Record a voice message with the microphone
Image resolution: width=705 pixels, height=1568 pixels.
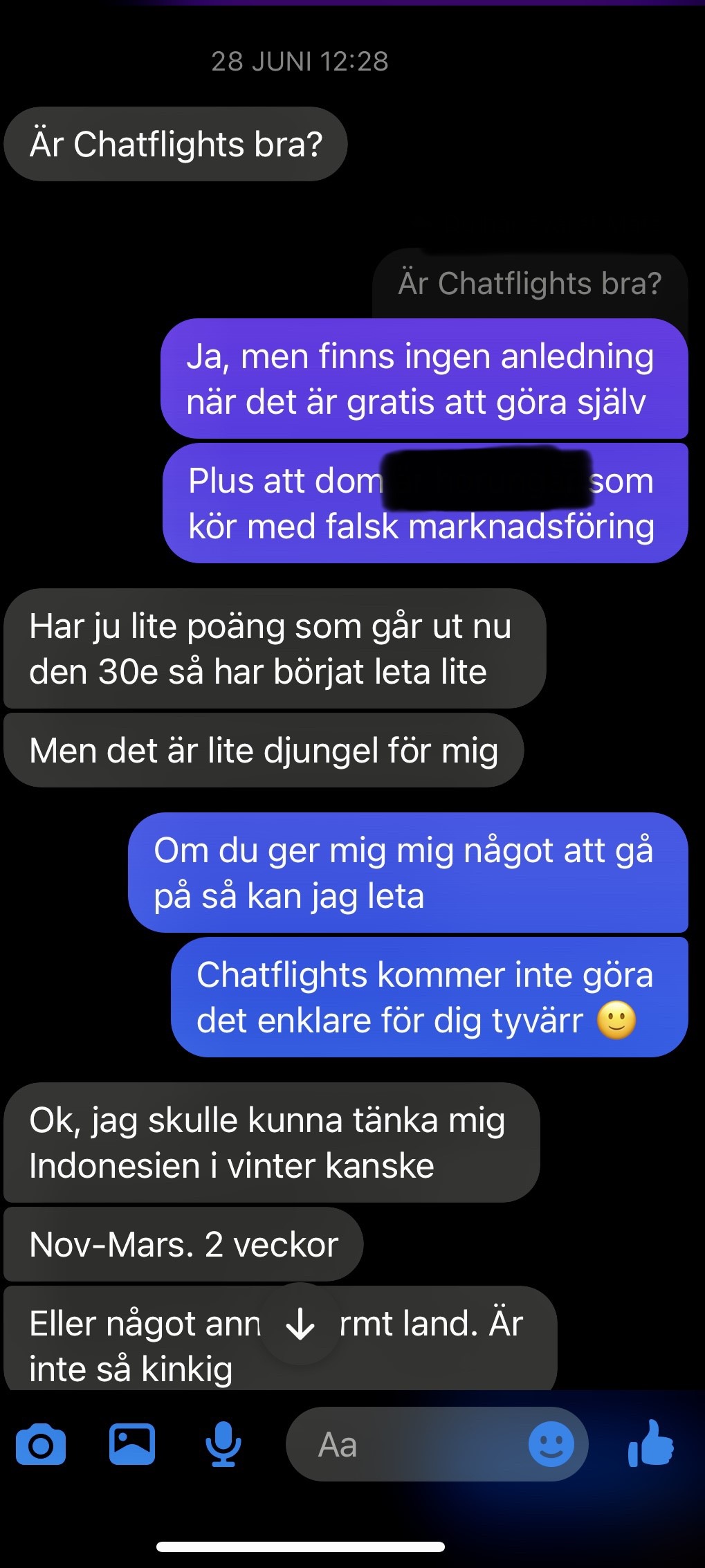[x=223, y=1445]
